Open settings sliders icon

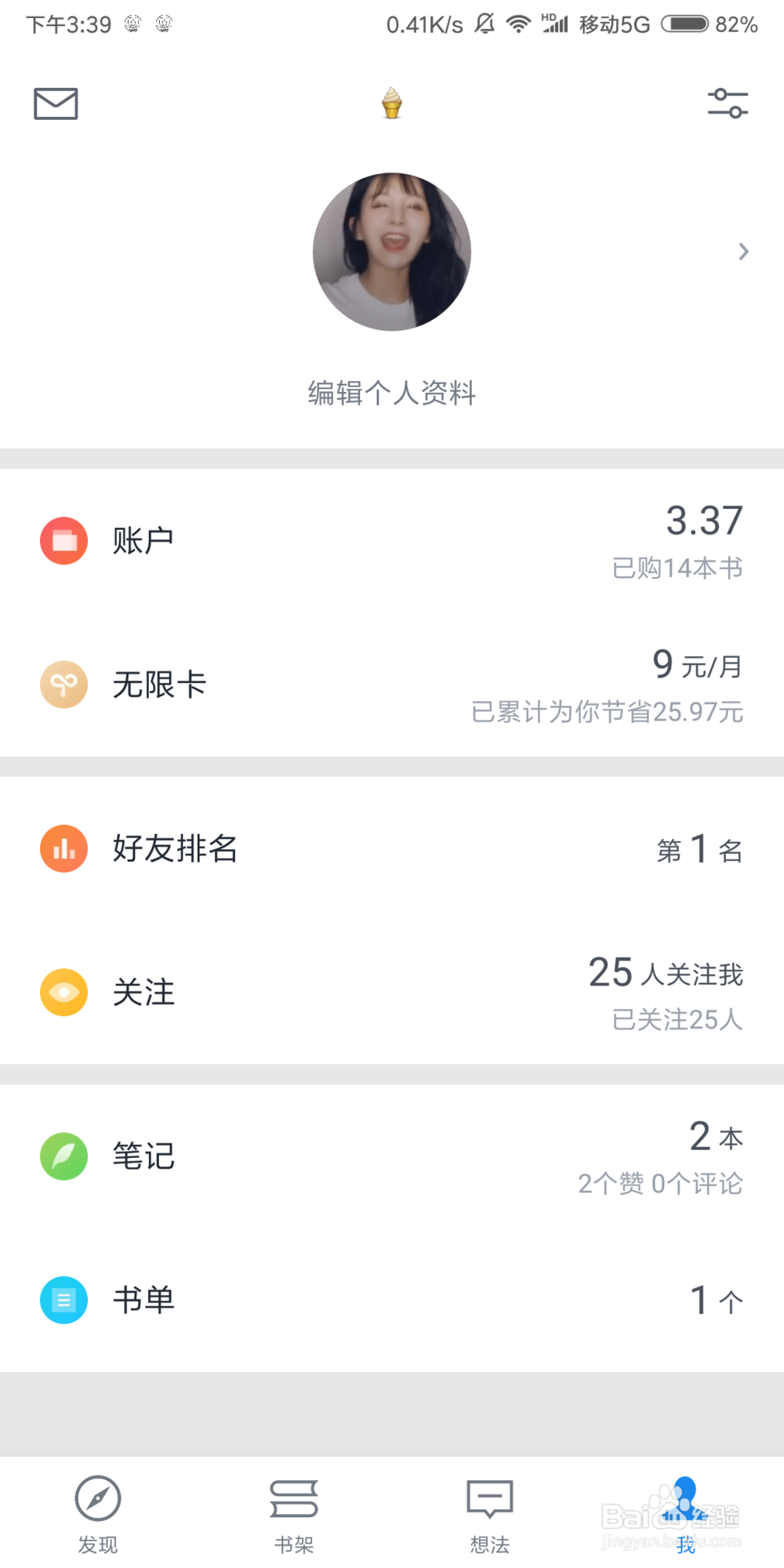tap(728, 103)
